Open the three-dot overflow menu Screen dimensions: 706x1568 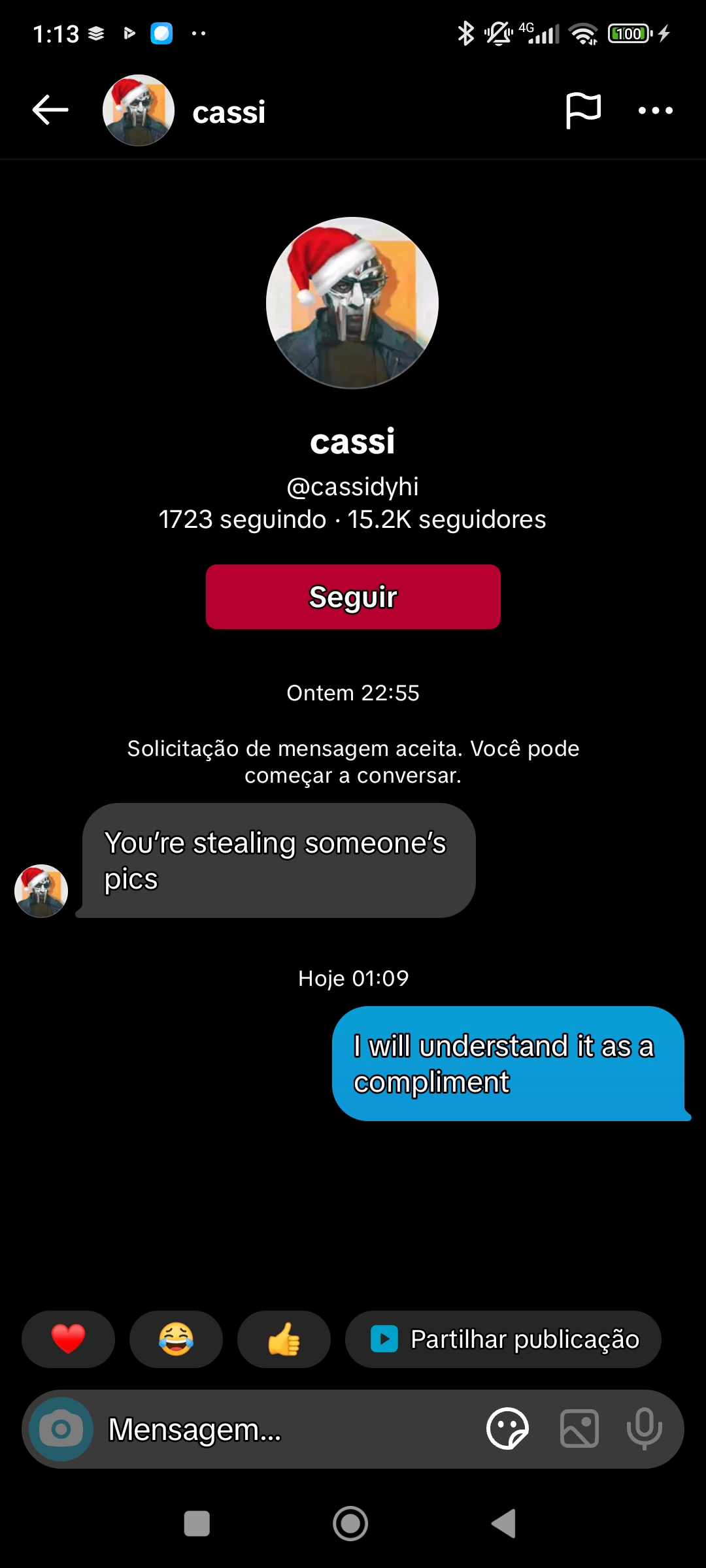tap(655, 110)
